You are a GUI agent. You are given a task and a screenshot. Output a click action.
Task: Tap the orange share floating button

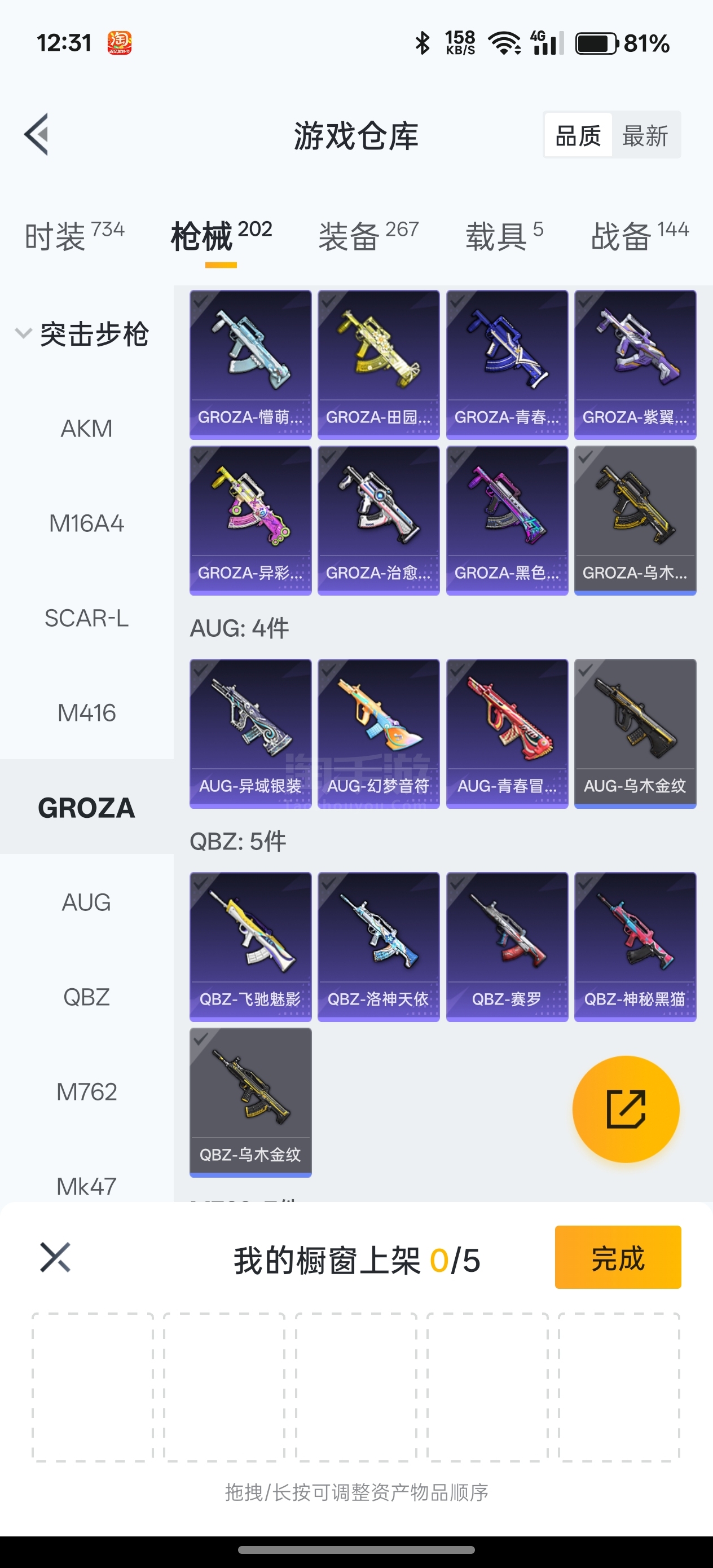(x=626, y=1109)
